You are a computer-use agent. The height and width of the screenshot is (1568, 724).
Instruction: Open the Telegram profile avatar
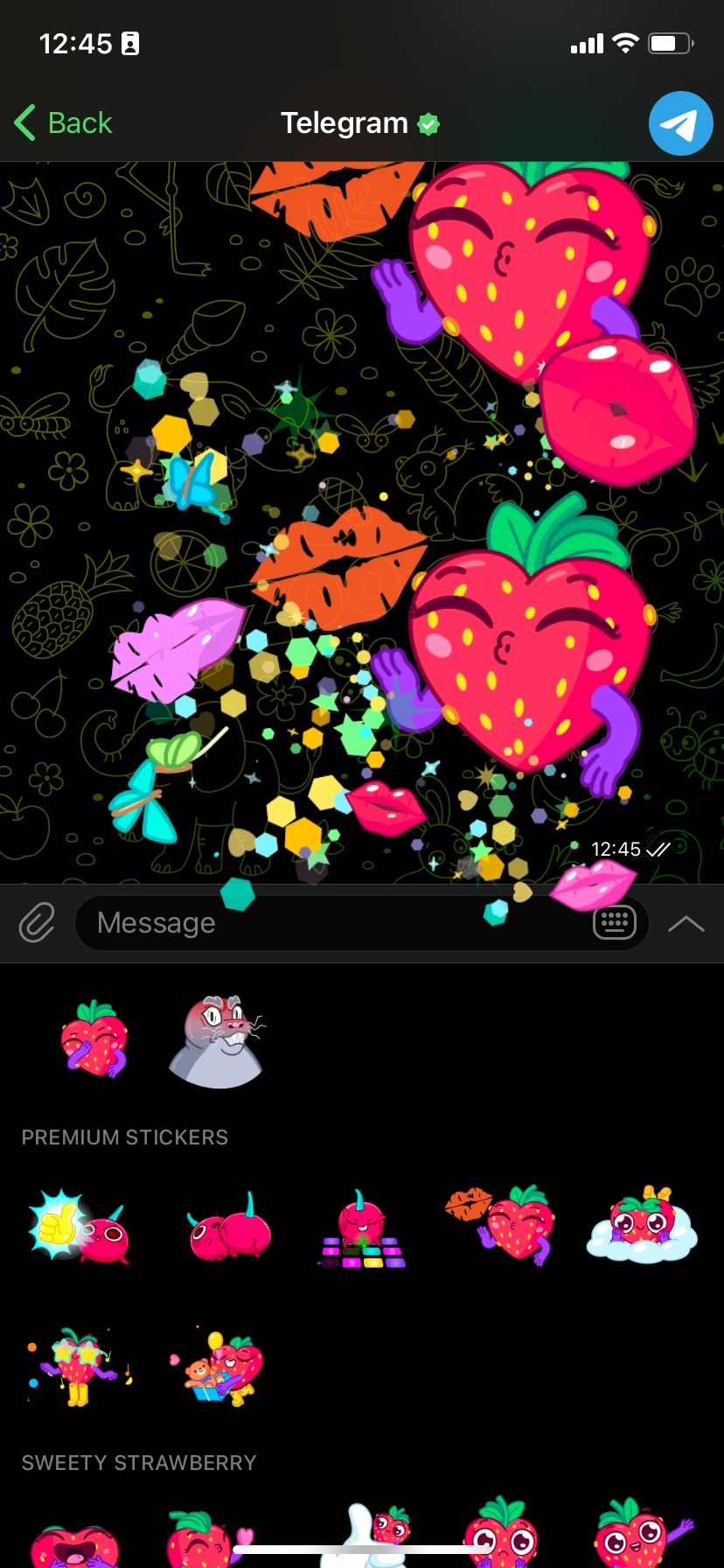point(680,123)
